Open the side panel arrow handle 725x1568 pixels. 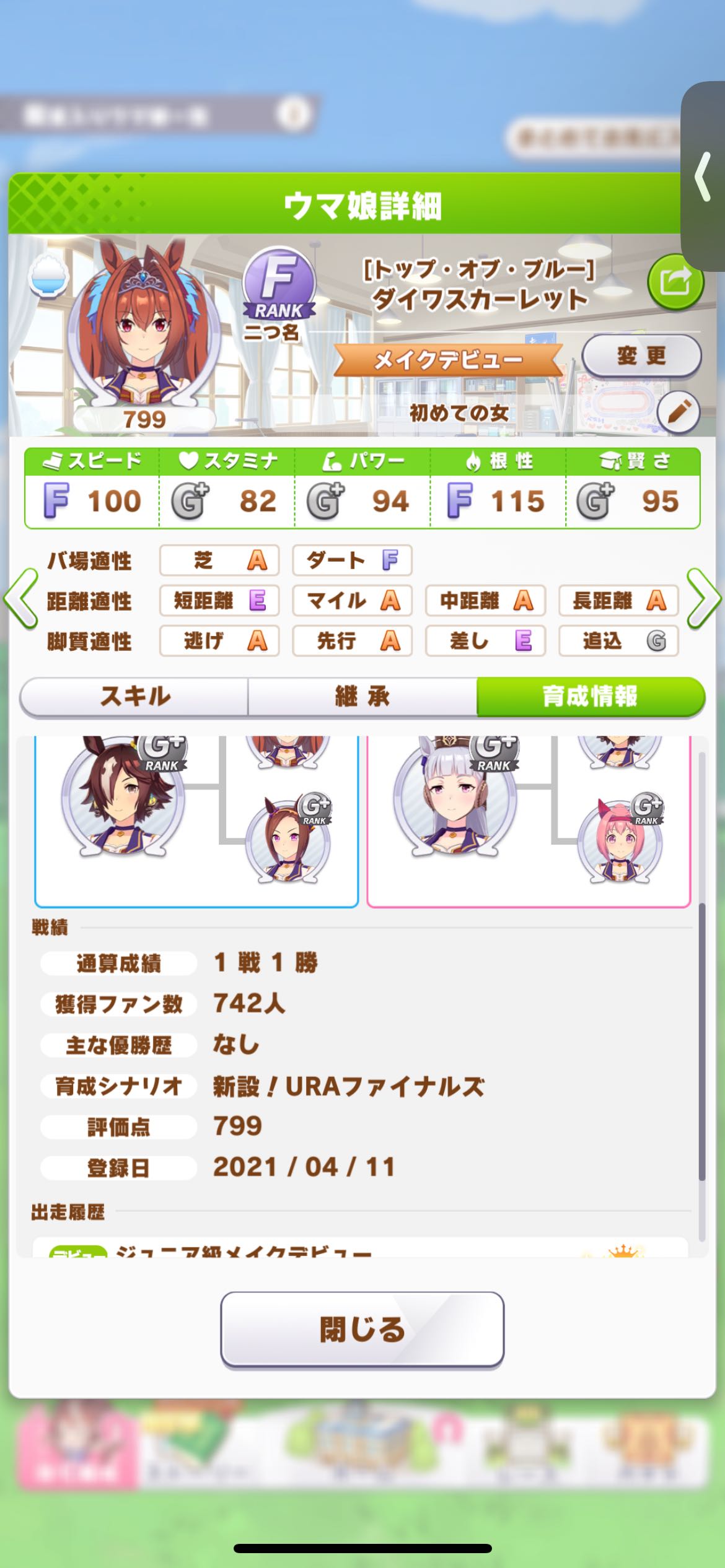coord(704,176)
